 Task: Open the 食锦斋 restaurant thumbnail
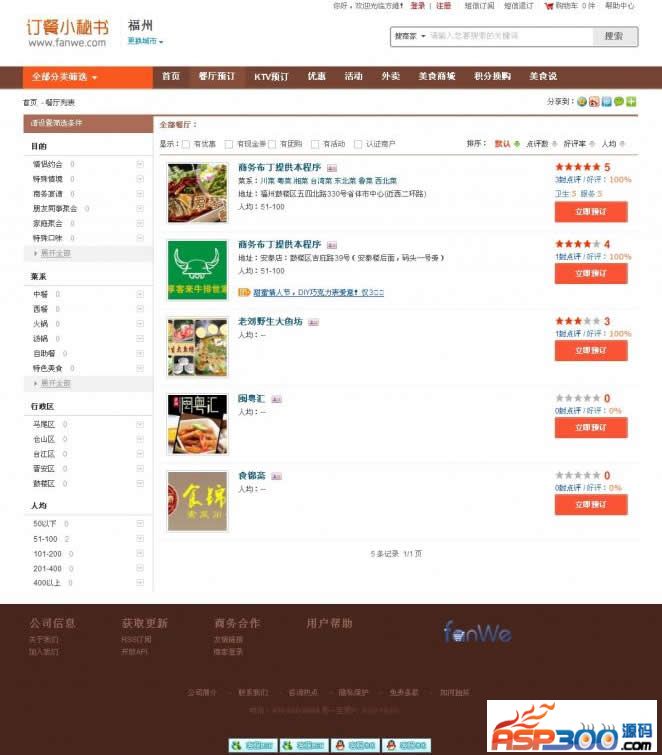click(x=197, y=501)
